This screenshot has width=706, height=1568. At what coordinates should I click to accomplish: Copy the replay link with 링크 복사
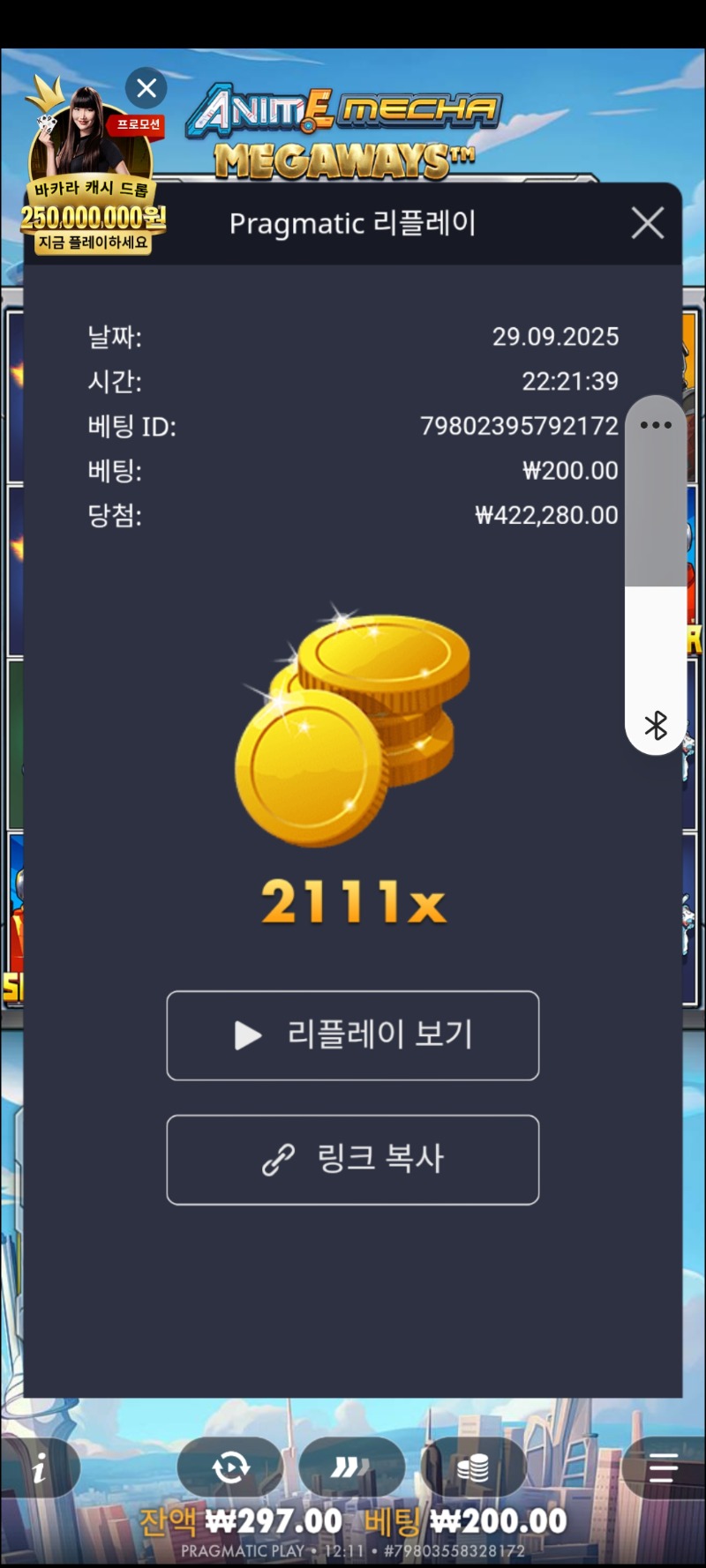tap(353, 1160)
